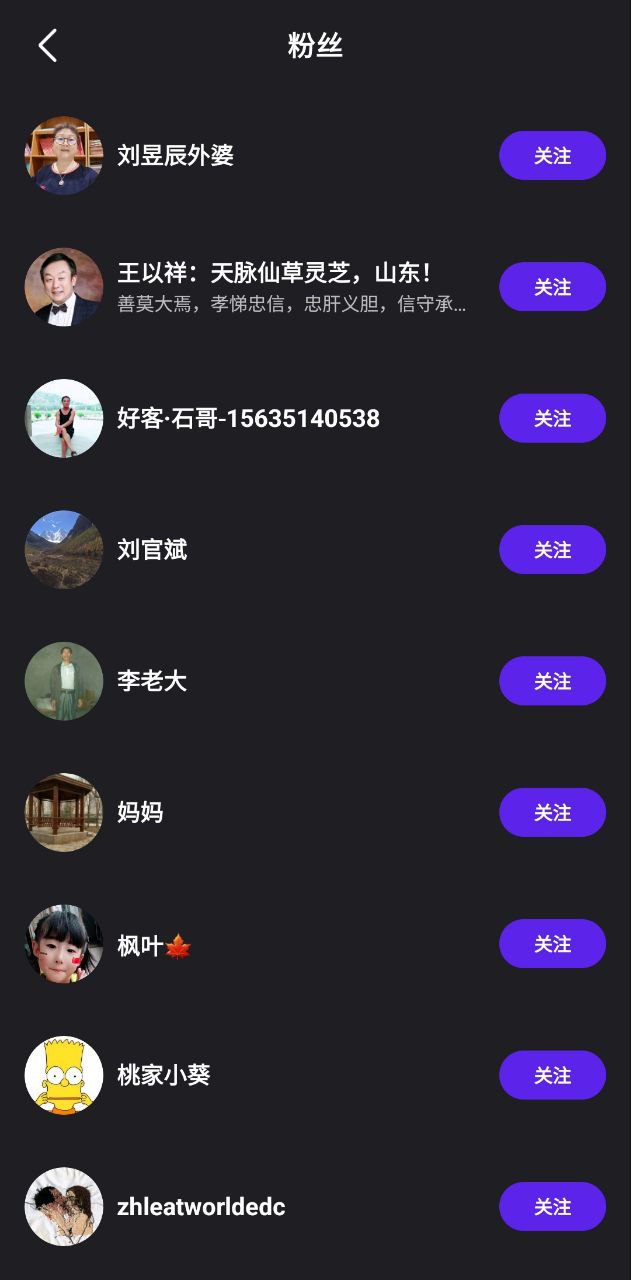Tap 关注 next to 桃家小葵
This screenshot has height=1280, width=631.
(x=552, y=1075)
